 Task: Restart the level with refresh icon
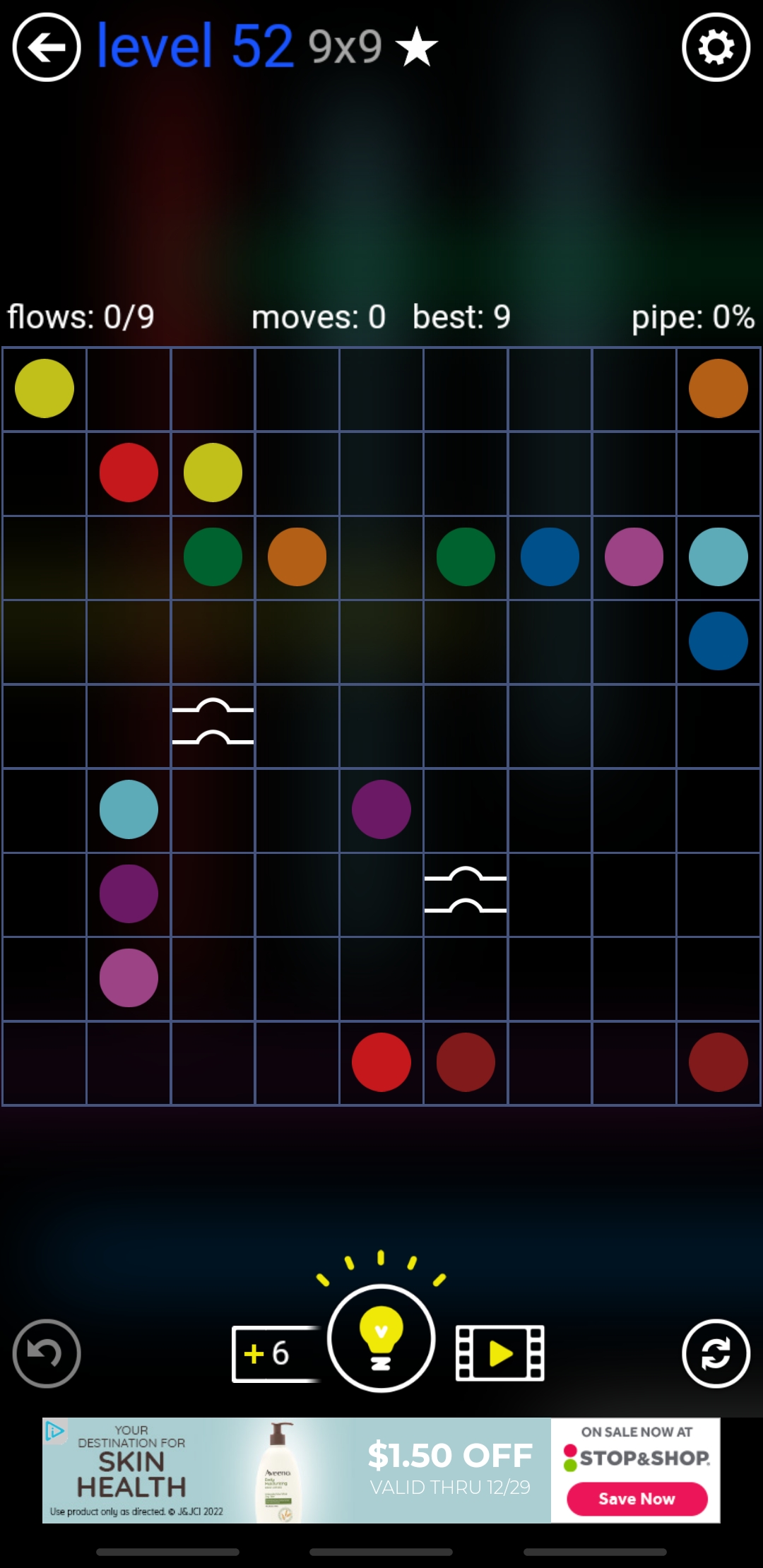[716, 1353]
